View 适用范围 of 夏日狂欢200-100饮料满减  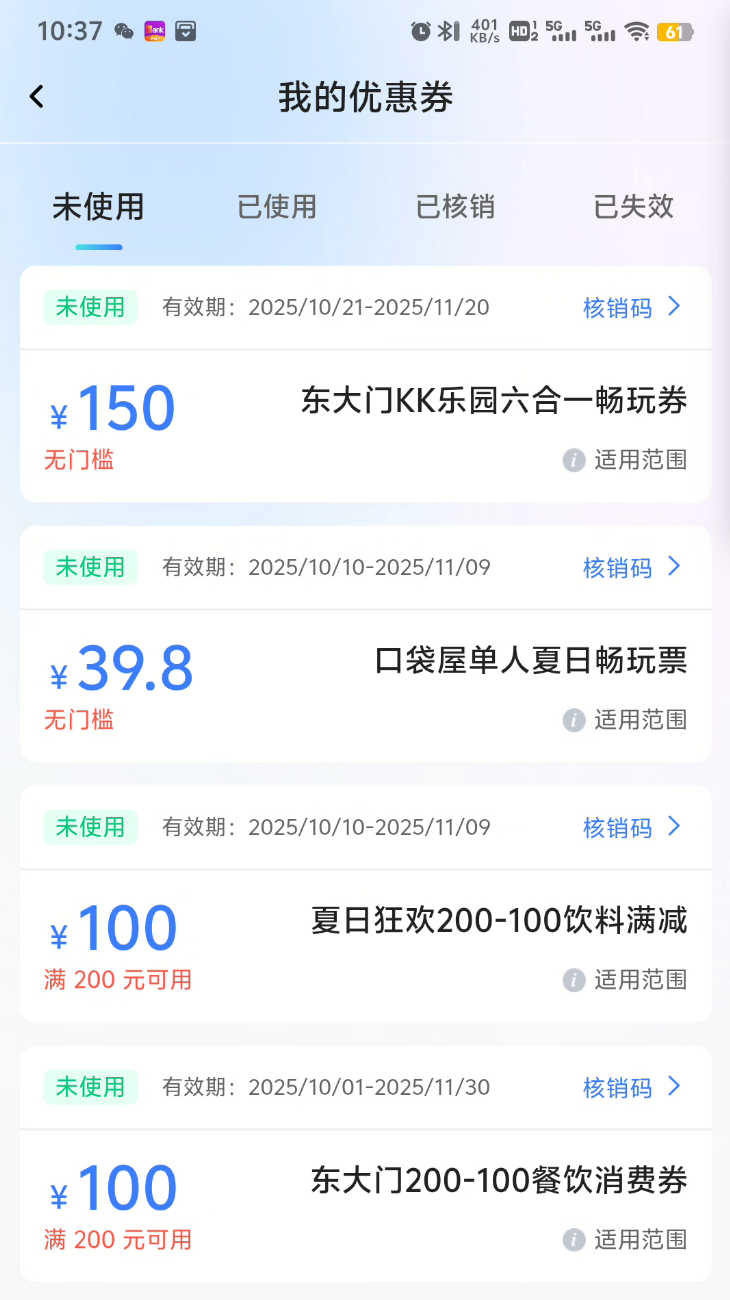tap(626, 980)
